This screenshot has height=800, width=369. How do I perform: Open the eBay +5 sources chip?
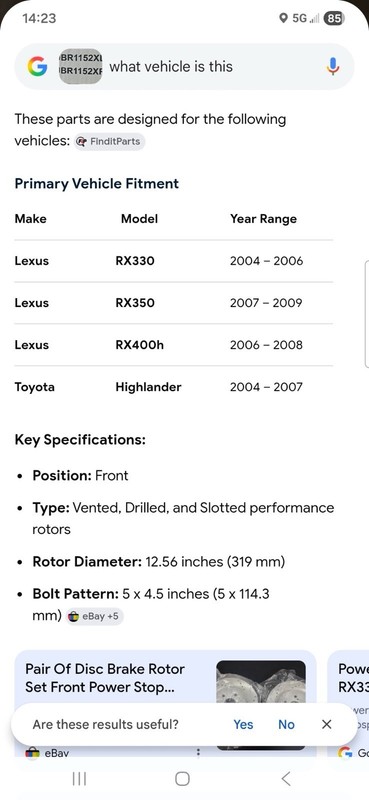click(95, 616)
